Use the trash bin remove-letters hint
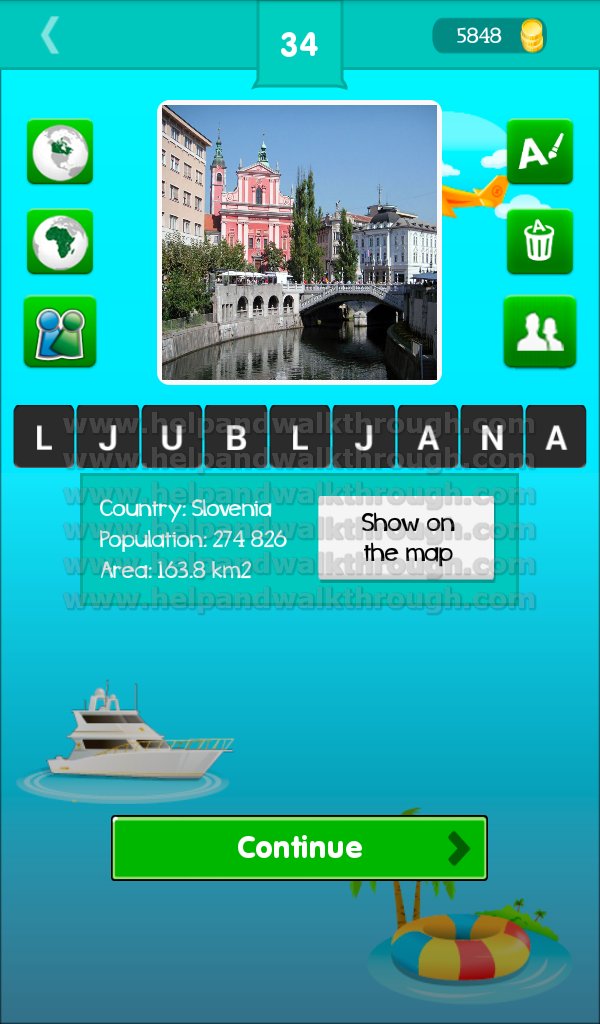Screen dimensions: 600x1024 pyautogui.click(x=540, y=241)
